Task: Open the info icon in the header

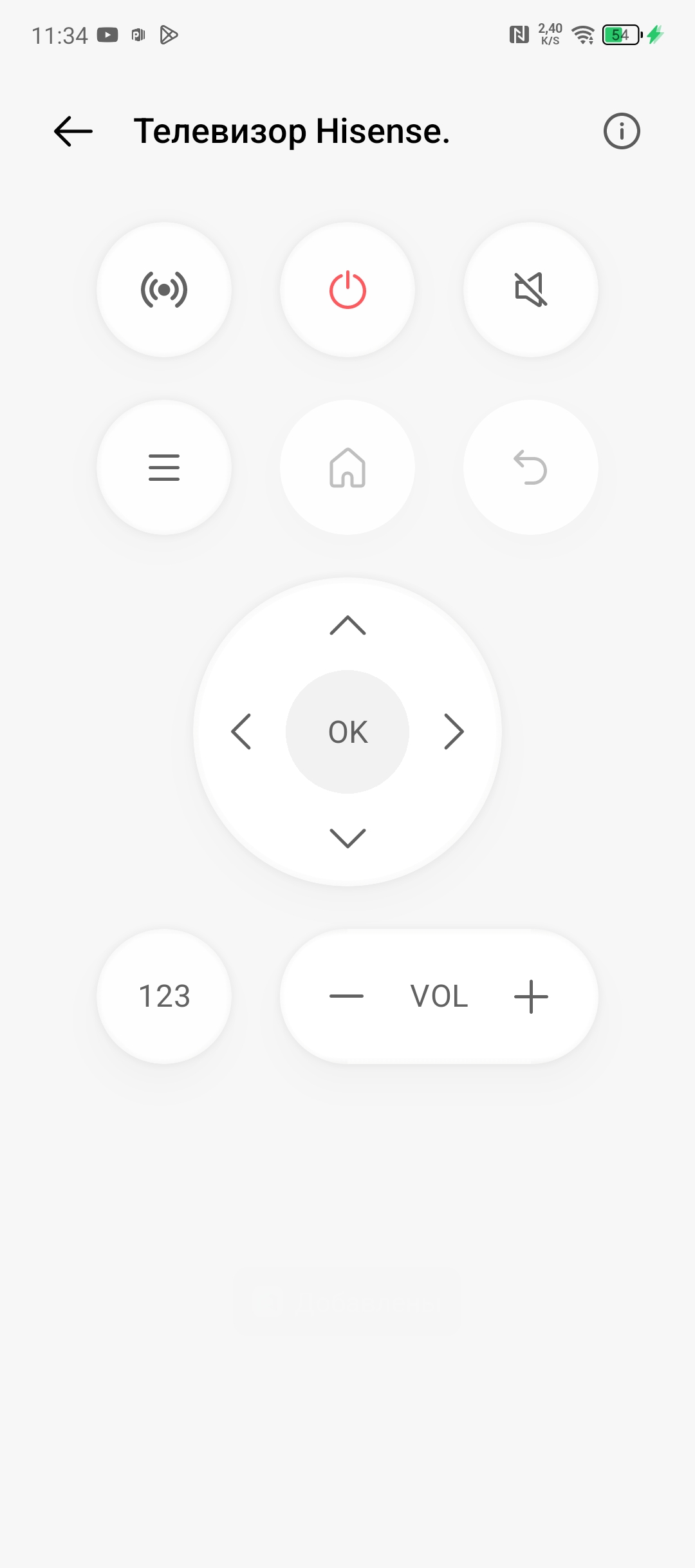Action: click(622, 131)
